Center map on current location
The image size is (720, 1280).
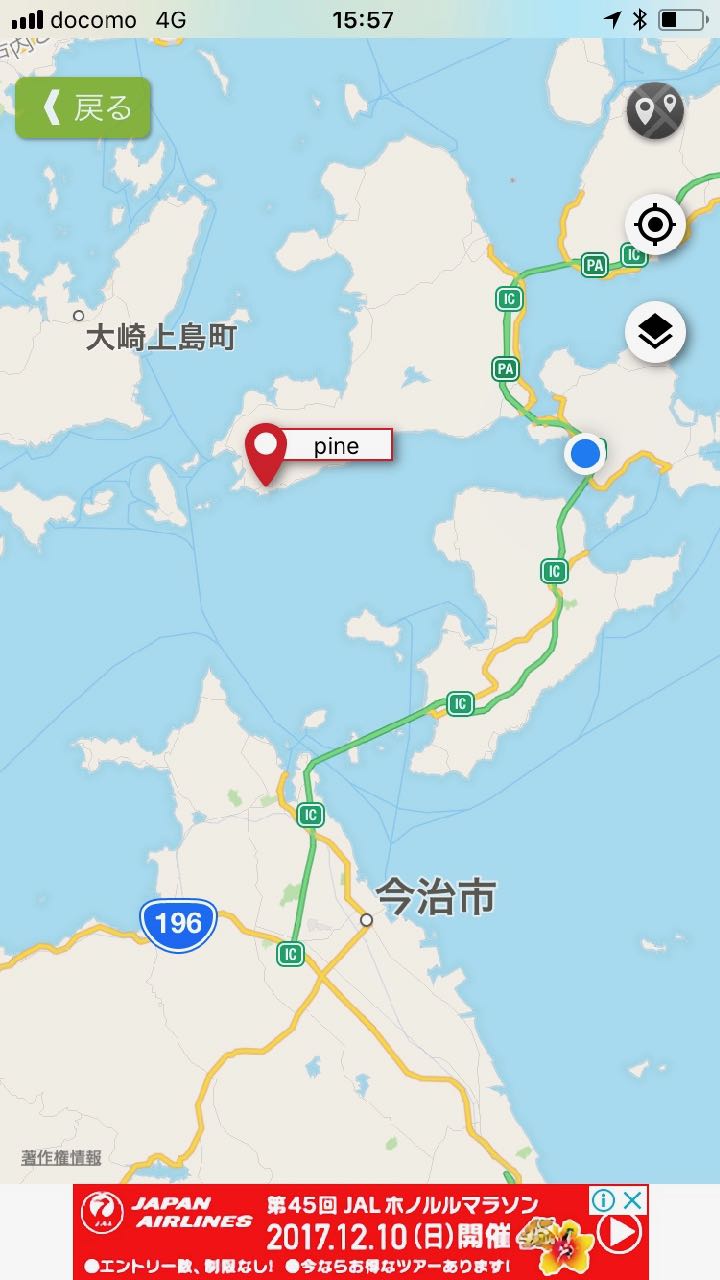pyautogui.click(x=655, y=225)
